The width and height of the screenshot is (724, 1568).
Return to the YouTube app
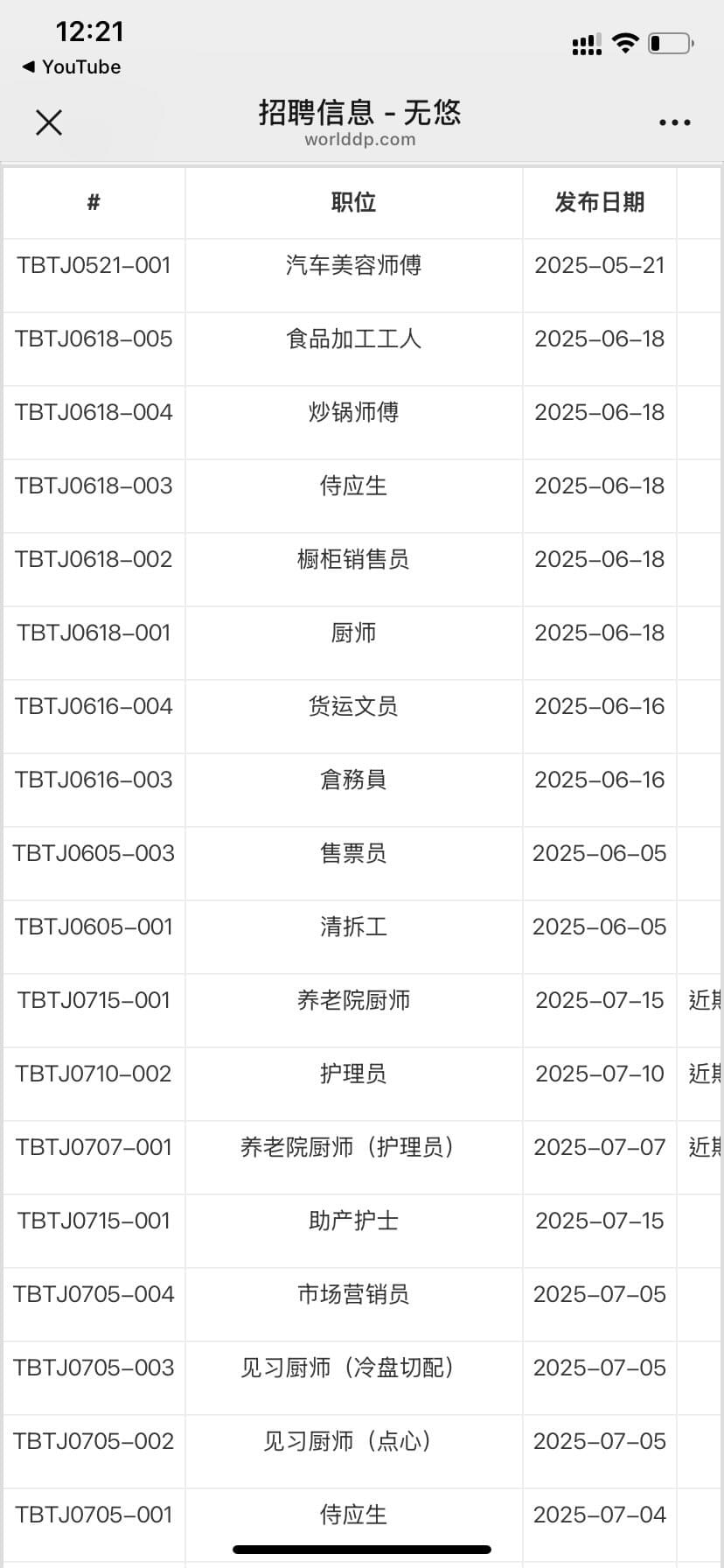[x=71, y=67]
